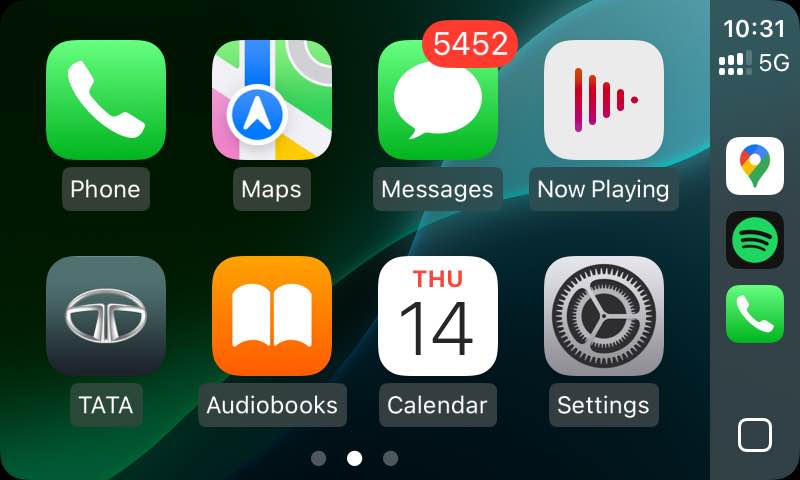Open the Audiobooks app
The width and height of the screenshot is (800, 480).
[271, 316]
